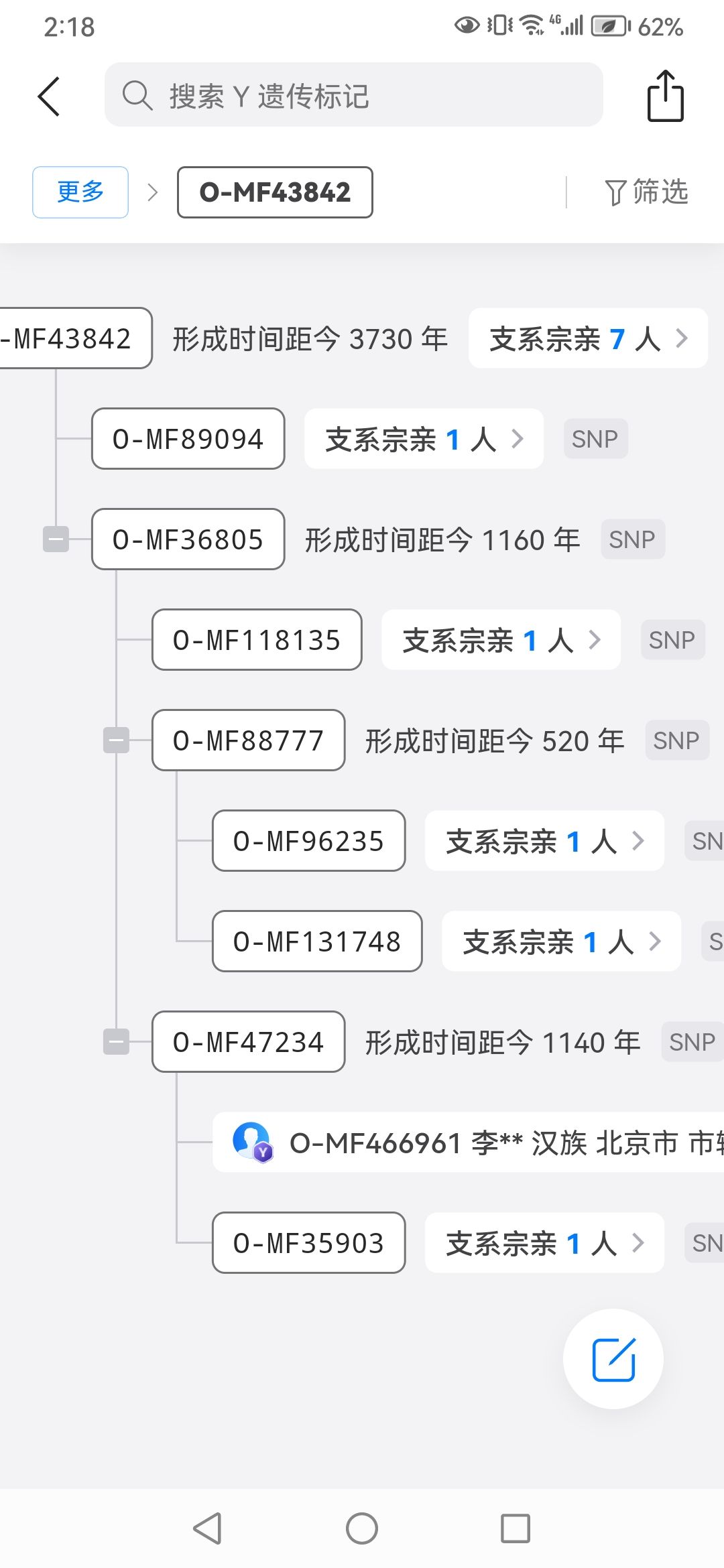Open node O-MF118135
Viewport: 724px width, 1568px height.
click(x=257, y=640)
